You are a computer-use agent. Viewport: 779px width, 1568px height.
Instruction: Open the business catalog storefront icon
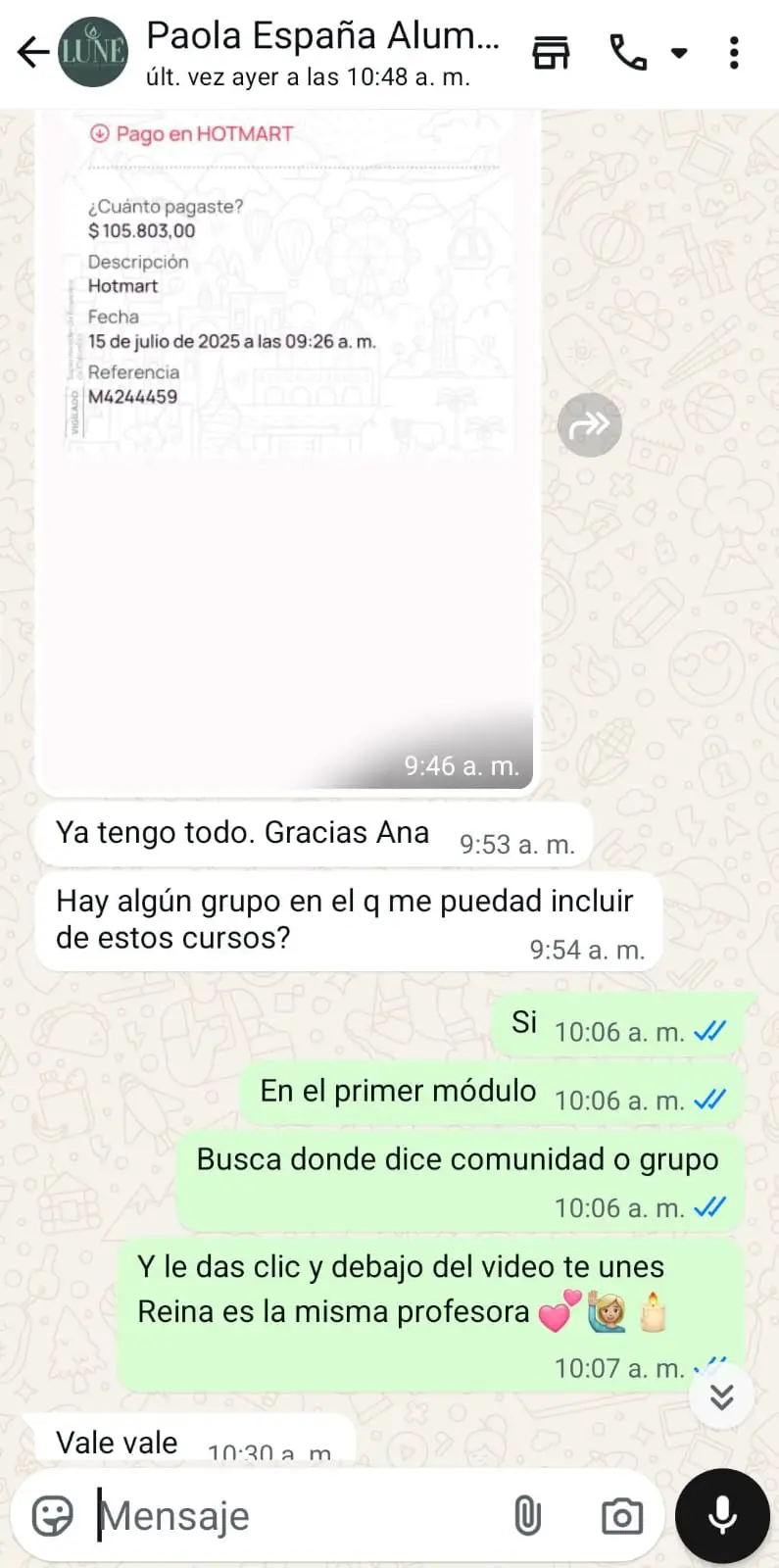(551, 52)
